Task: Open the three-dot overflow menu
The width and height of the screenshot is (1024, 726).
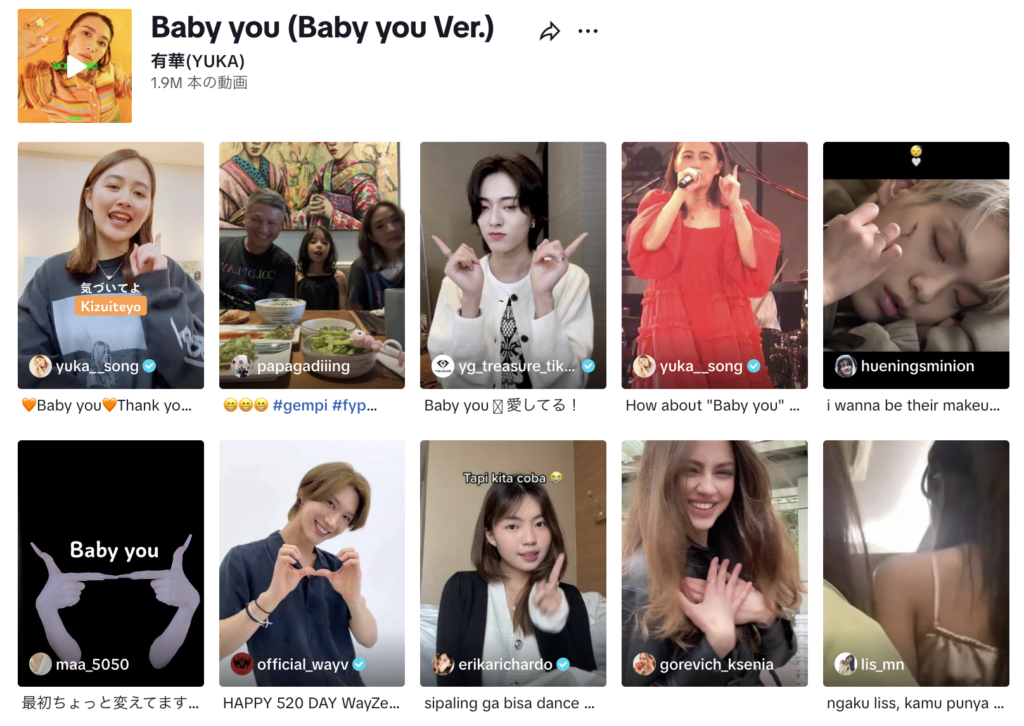Action: point(588,31)
